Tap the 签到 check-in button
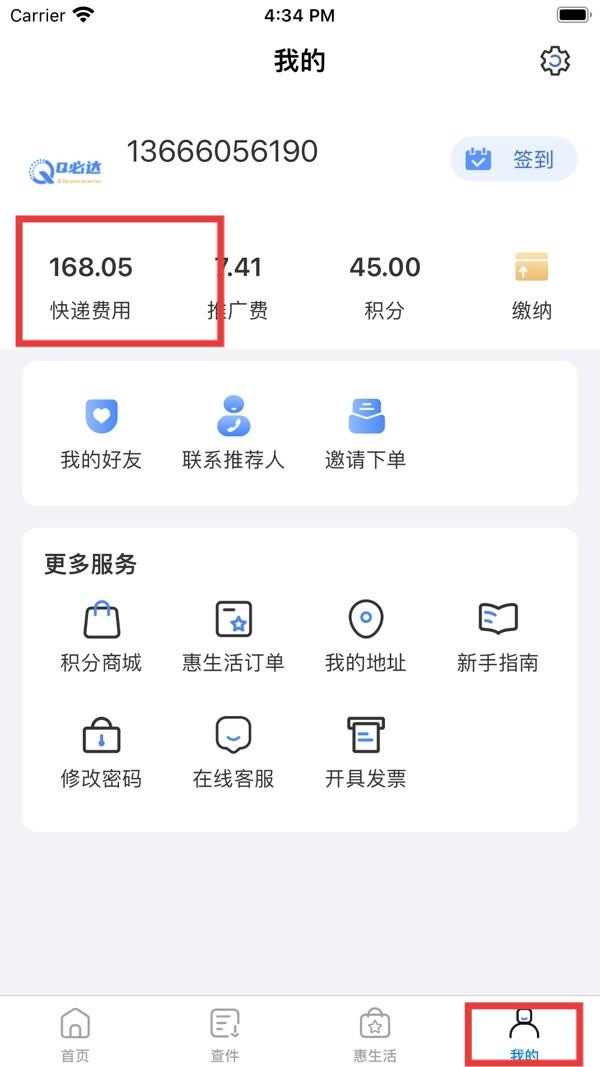The width and height of the screenshot is (600, 1067). click(514, 160)
